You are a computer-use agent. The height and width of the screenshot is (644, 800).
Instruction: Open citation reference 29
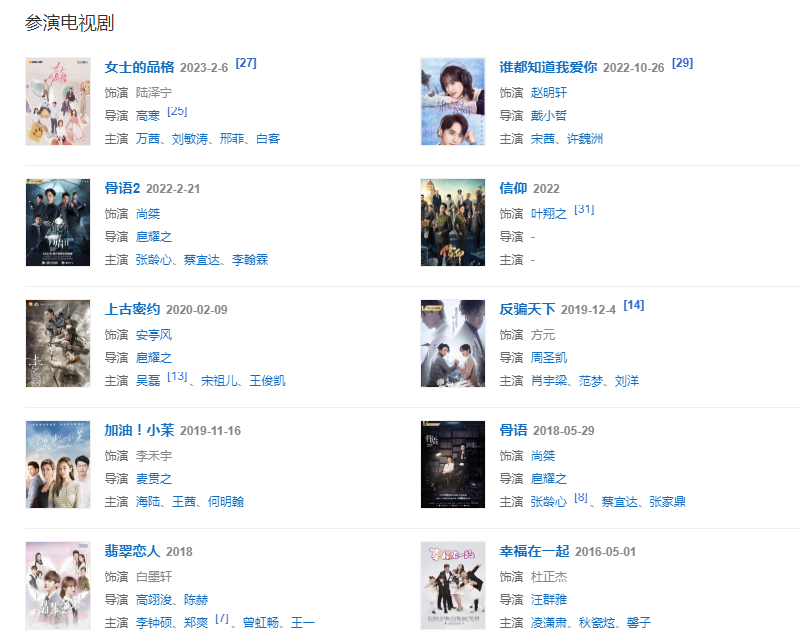click(682, 63)
